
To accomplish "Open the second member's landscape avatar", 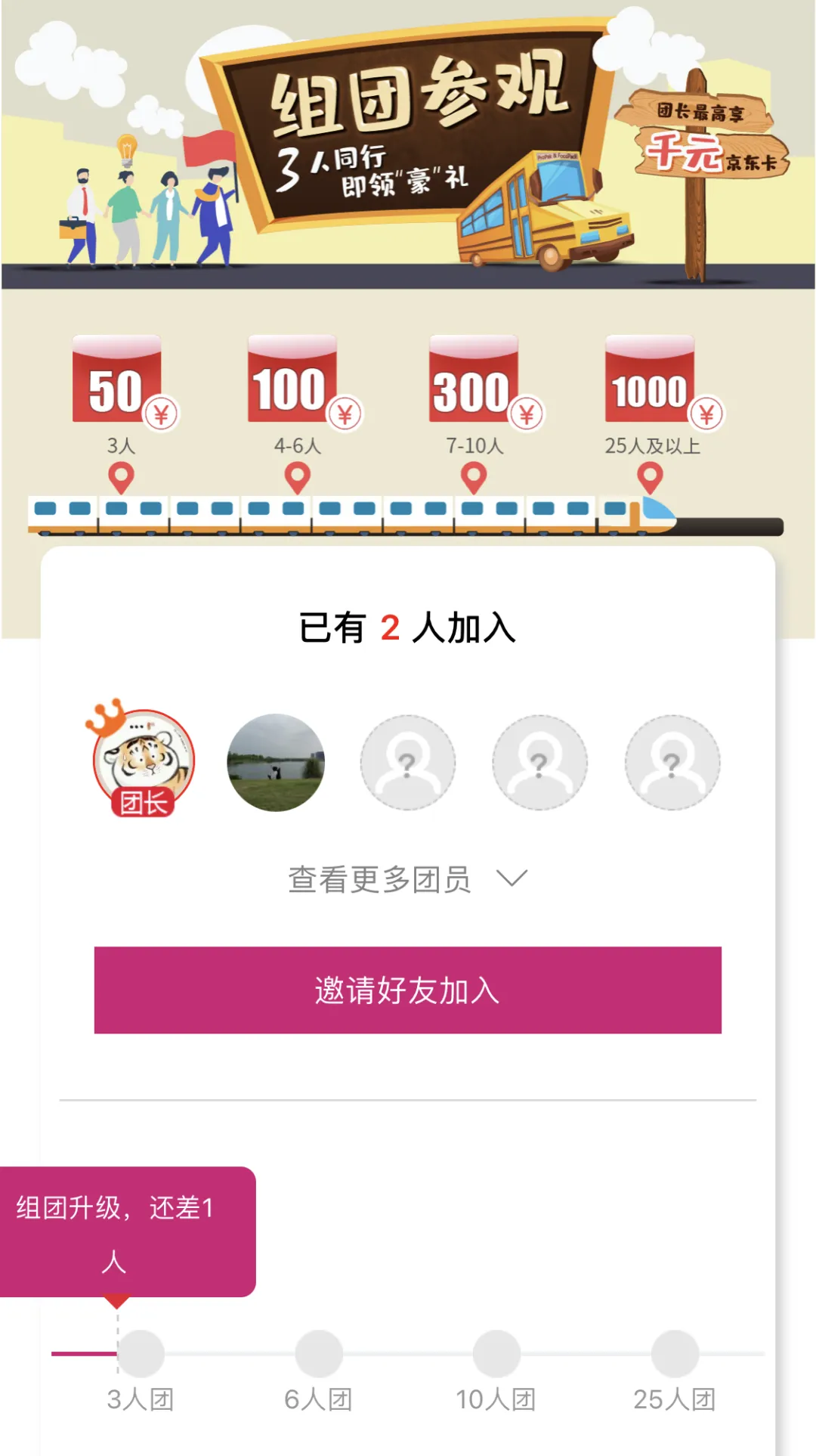I will coord(276,762).
